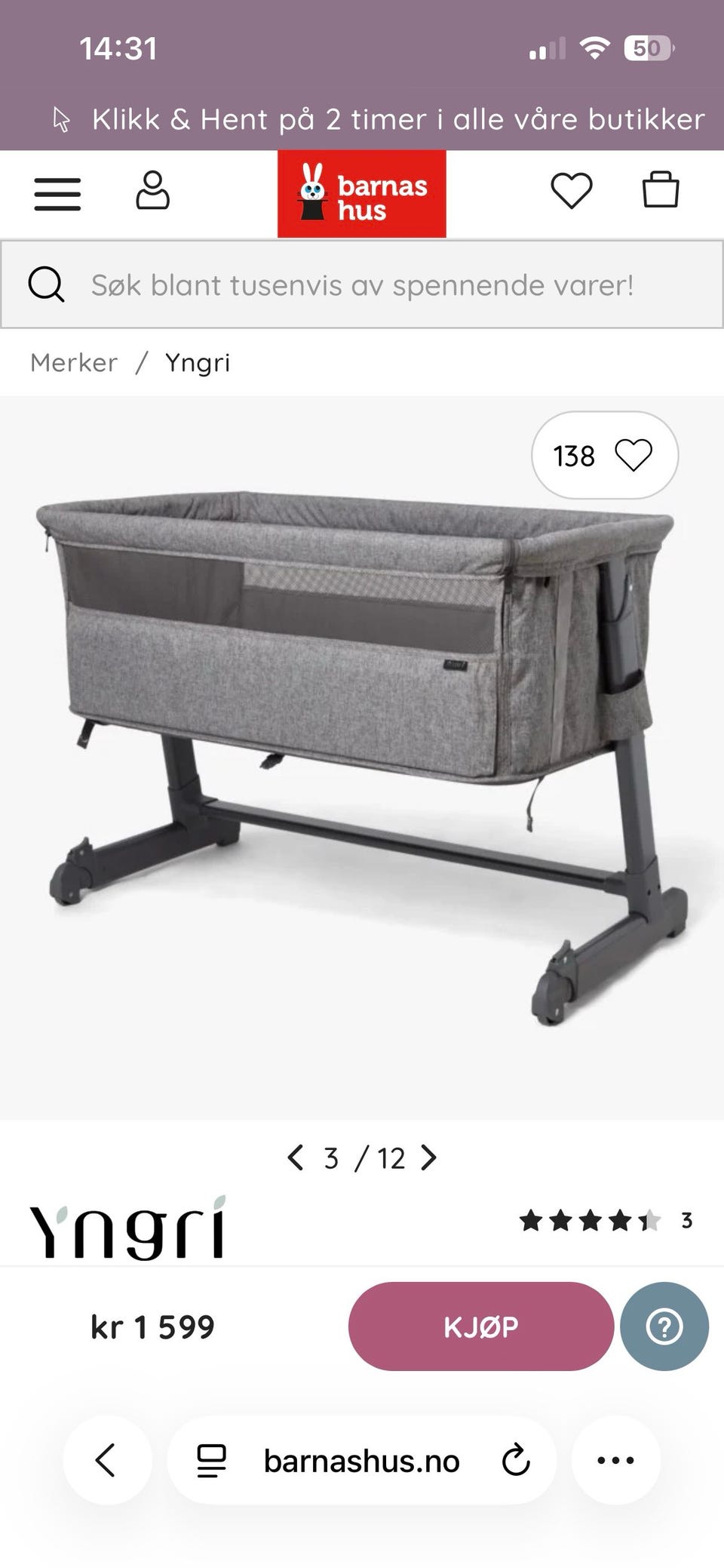Screen dimensions: 724x1568
Task: Reload the barnashus.no page
Action: [516, 1460]
